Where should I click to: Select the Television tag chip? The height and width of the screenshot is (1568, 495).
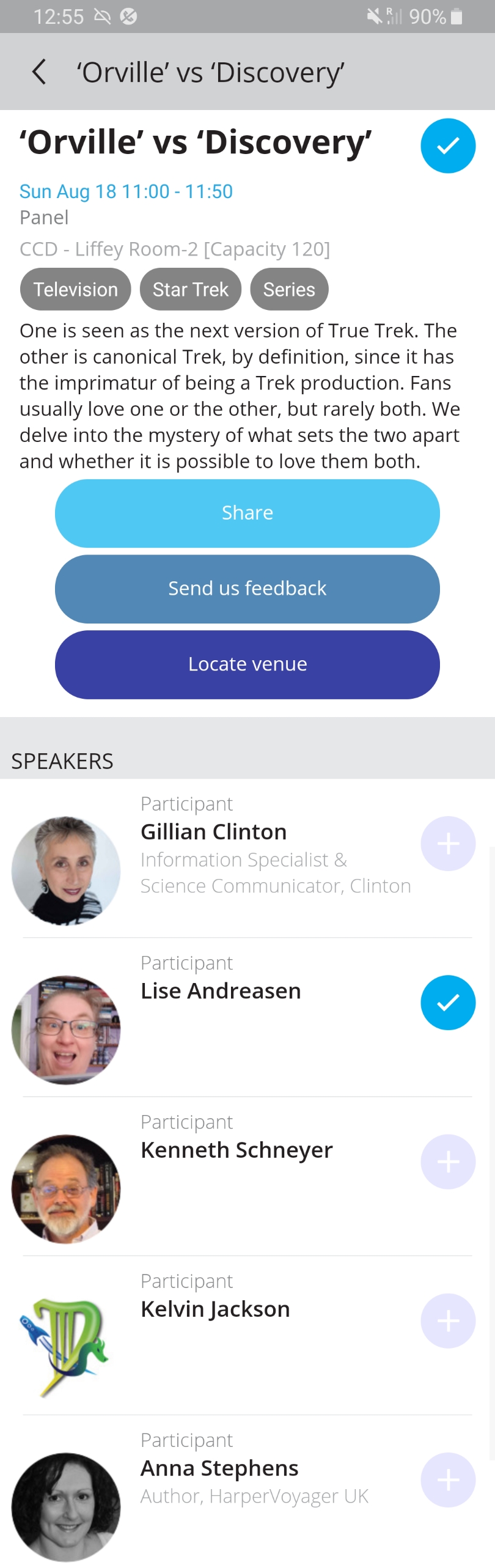click(75, 289)
